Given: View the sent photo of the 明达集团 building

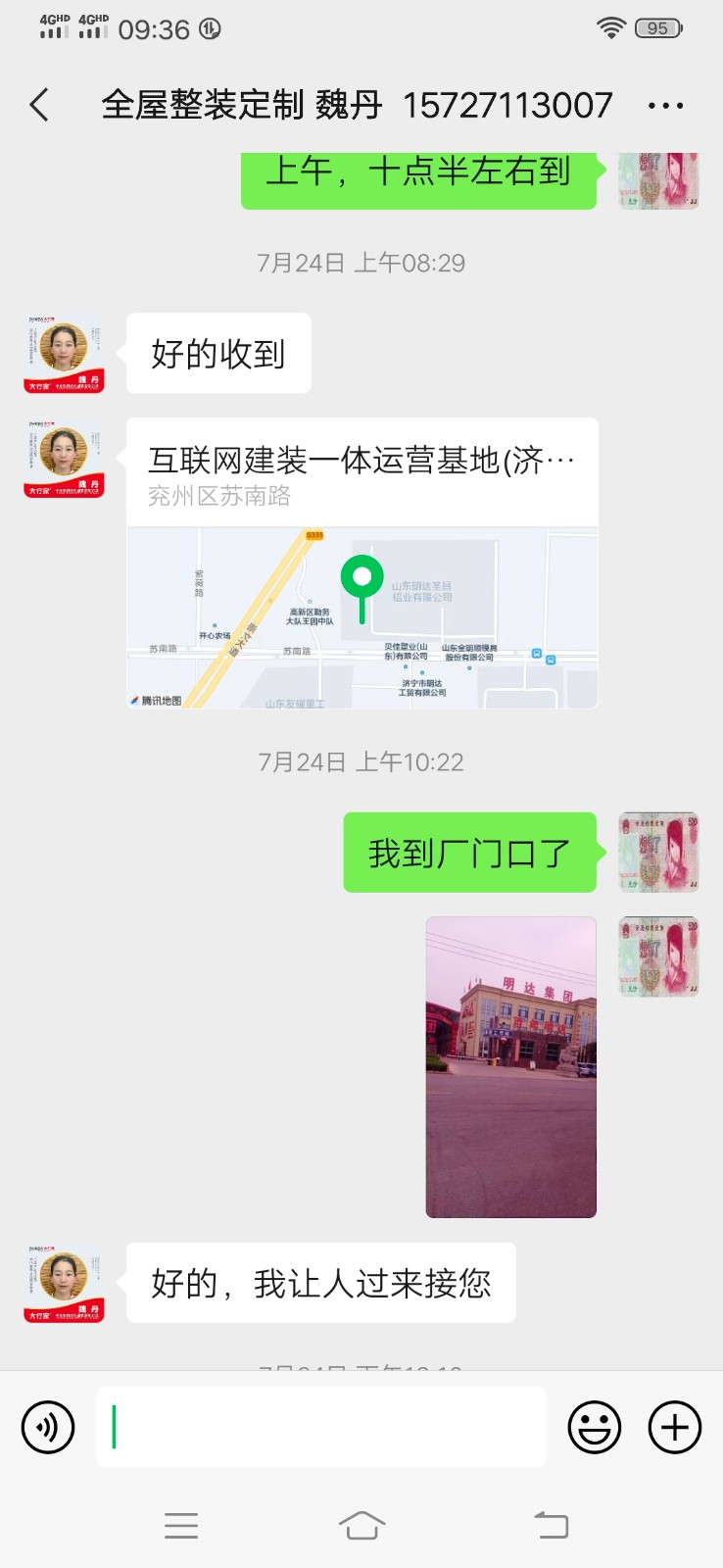Looking at the screenshot, I should (x=510, y=1066).
